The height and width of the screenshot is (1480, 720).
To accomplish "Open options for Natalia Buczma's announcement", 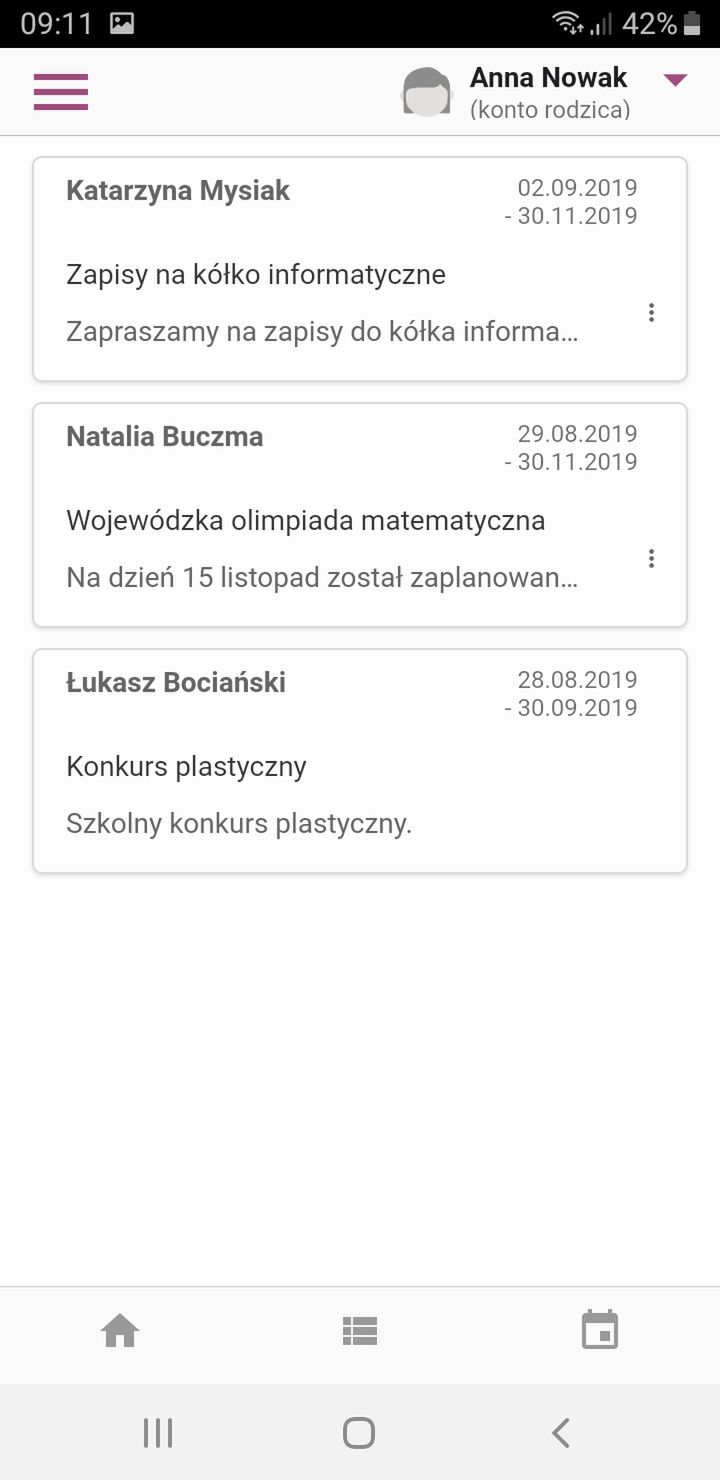I will click(x=651, y=558).
